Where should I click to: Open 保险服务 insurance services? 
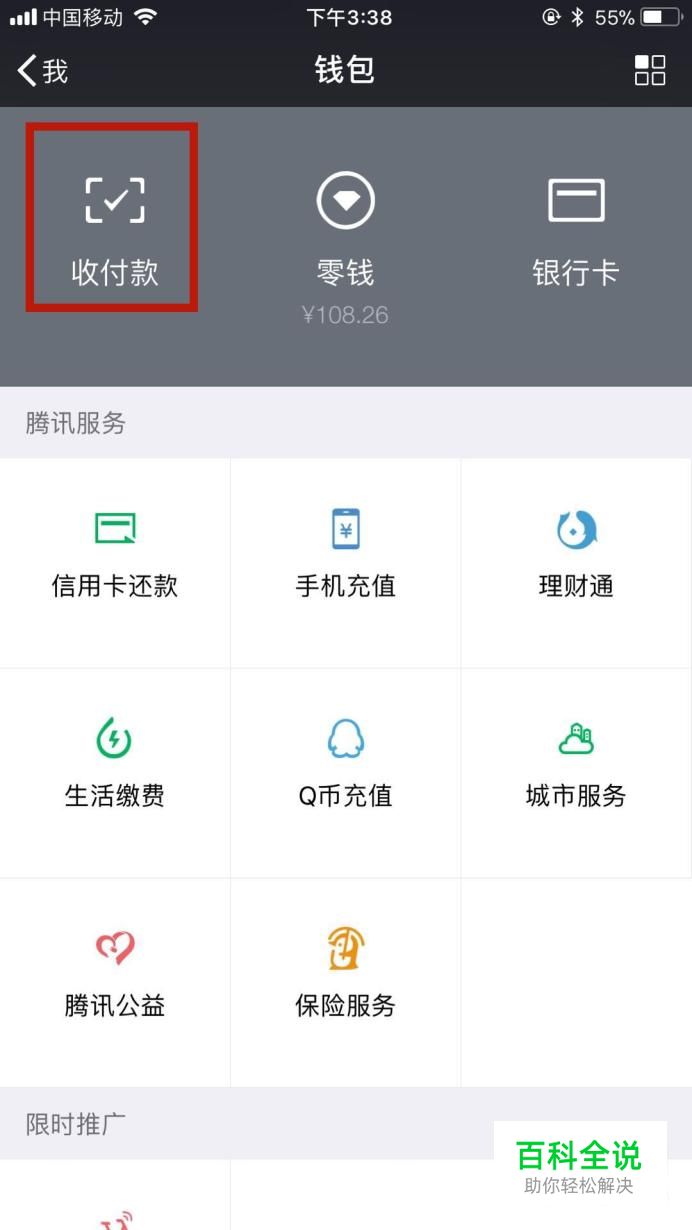click(345, 976)
